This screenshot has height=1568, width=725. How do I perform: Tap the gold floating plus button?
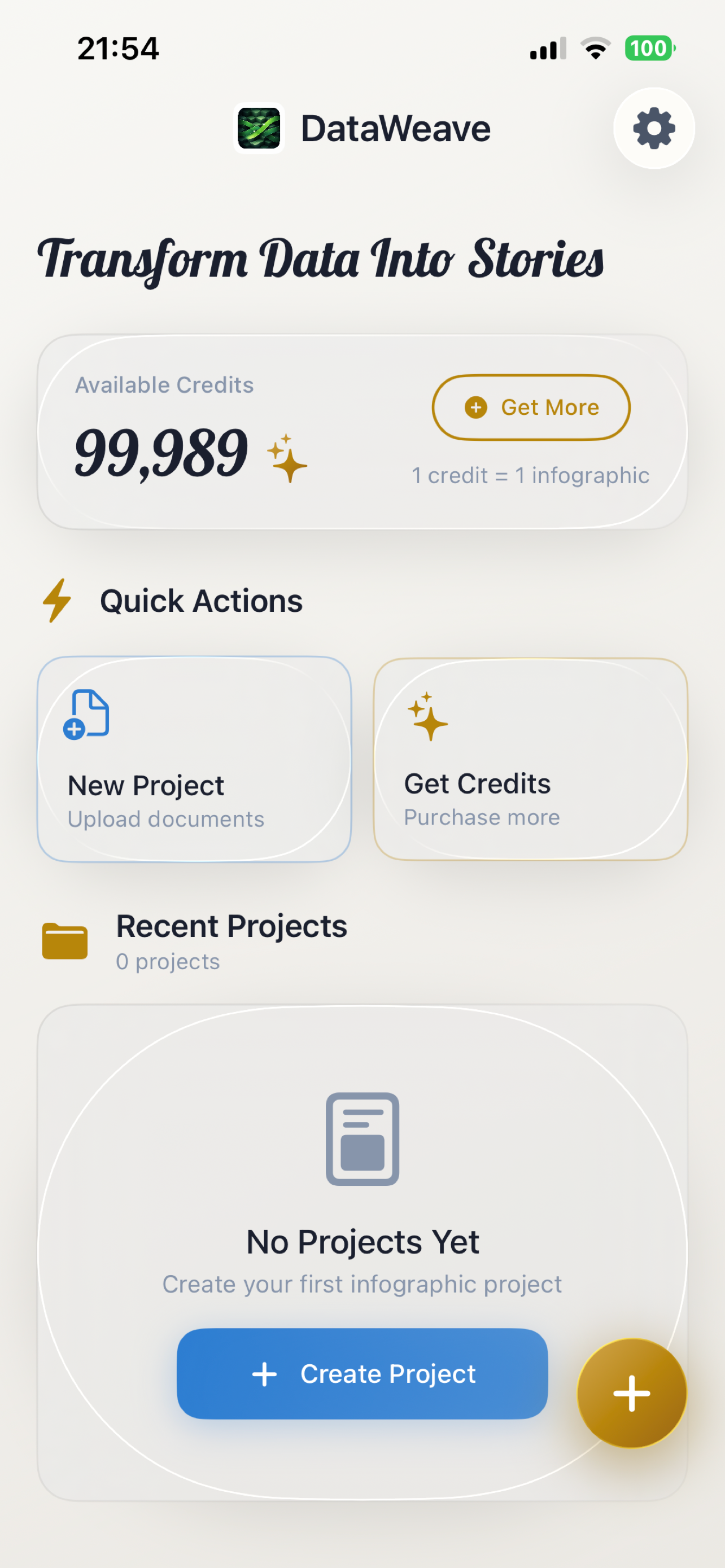pos(631,1392)
